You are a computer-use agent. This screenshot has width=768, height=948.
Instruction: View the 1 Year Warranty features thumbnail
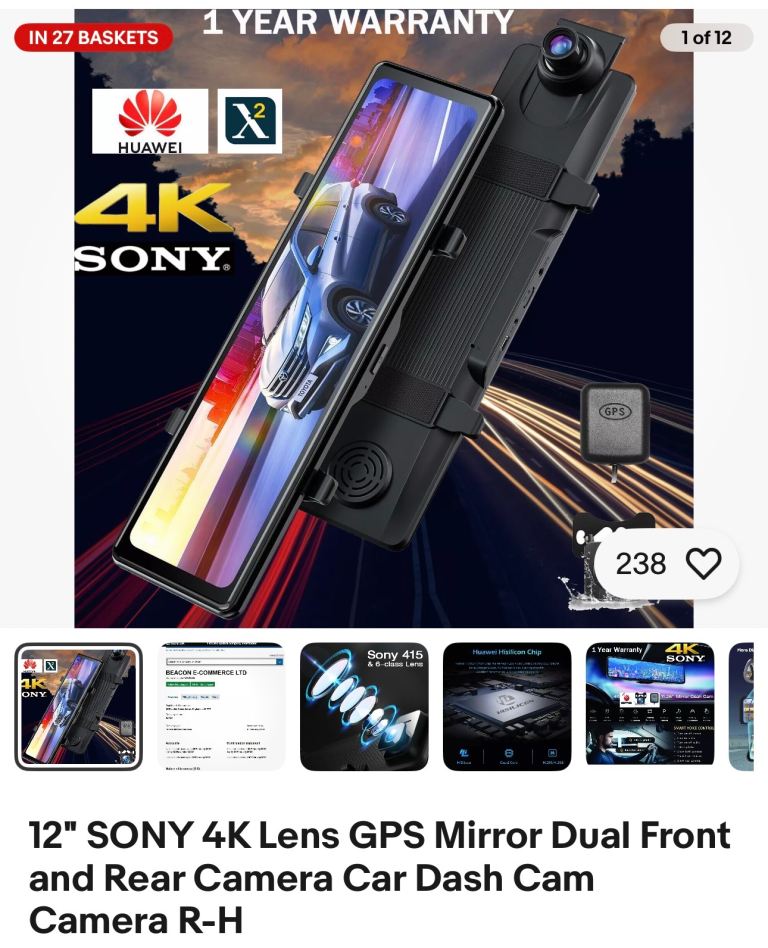[650, 706]
